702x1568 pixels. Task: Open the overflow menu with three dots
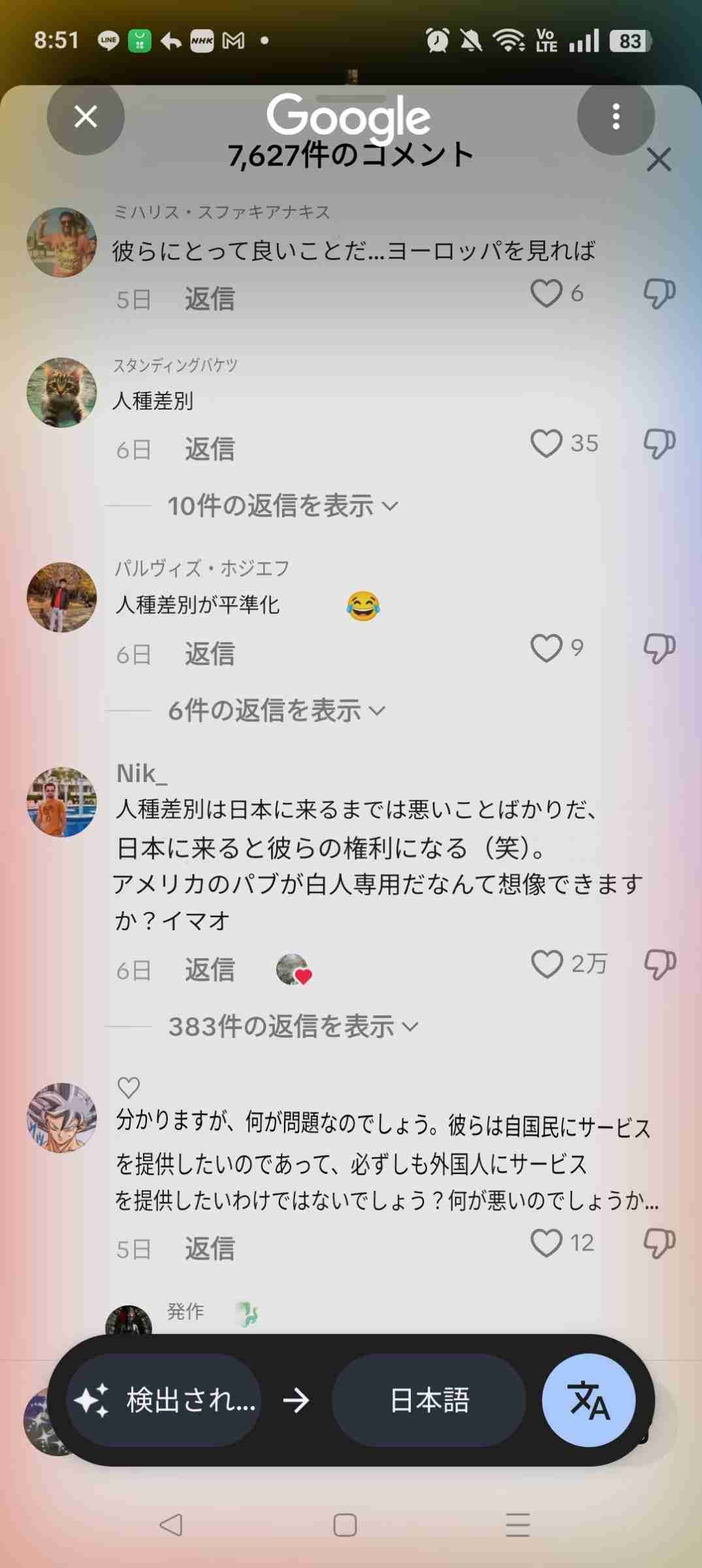[615, 117]
